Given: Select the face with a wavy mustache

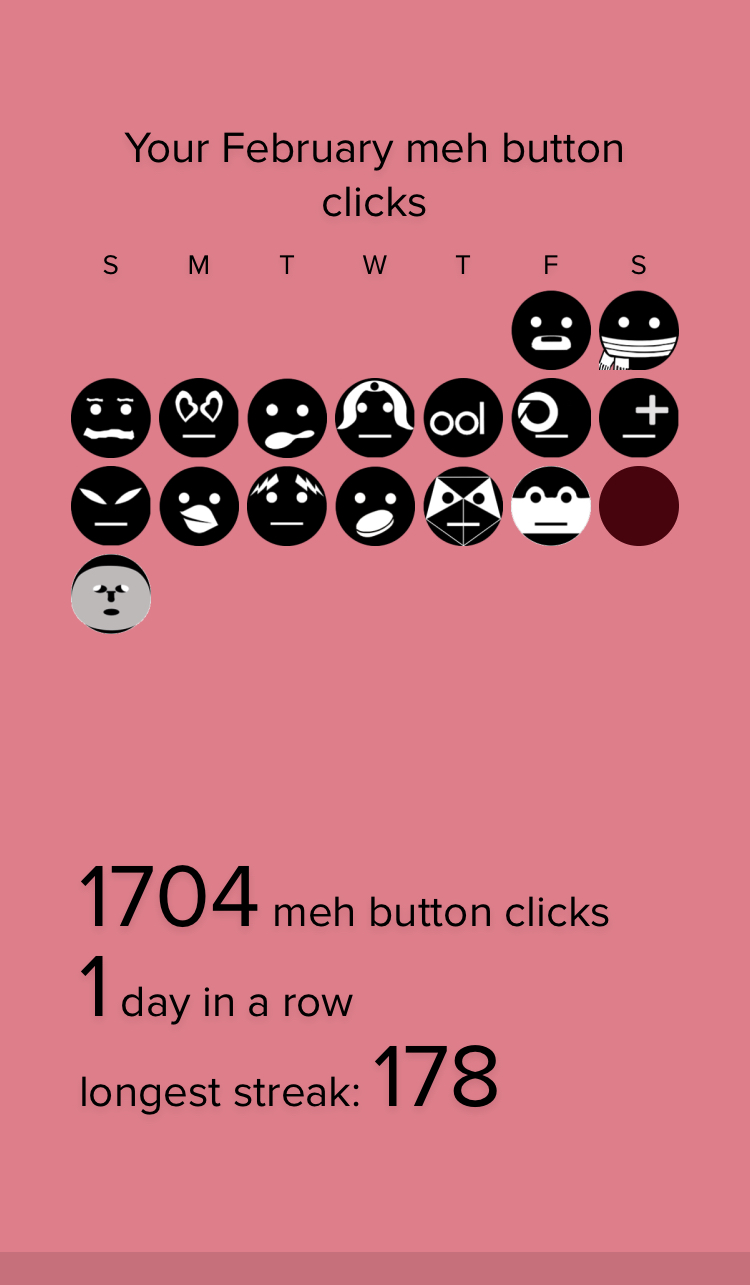Looking at the screenshot, I should coord(111,418).
